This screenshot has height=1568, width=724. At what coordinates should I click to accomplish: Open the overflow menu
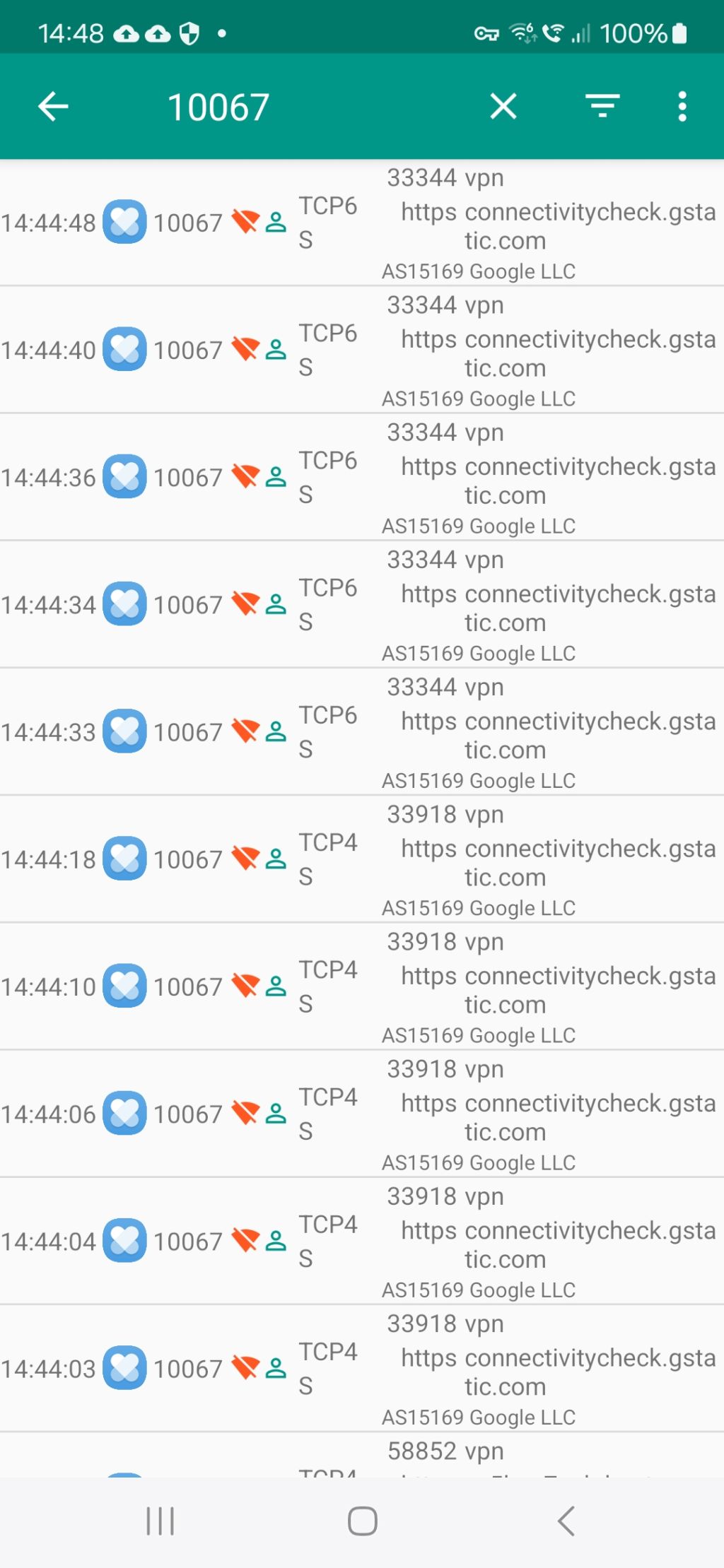click(x=682, y=107)
